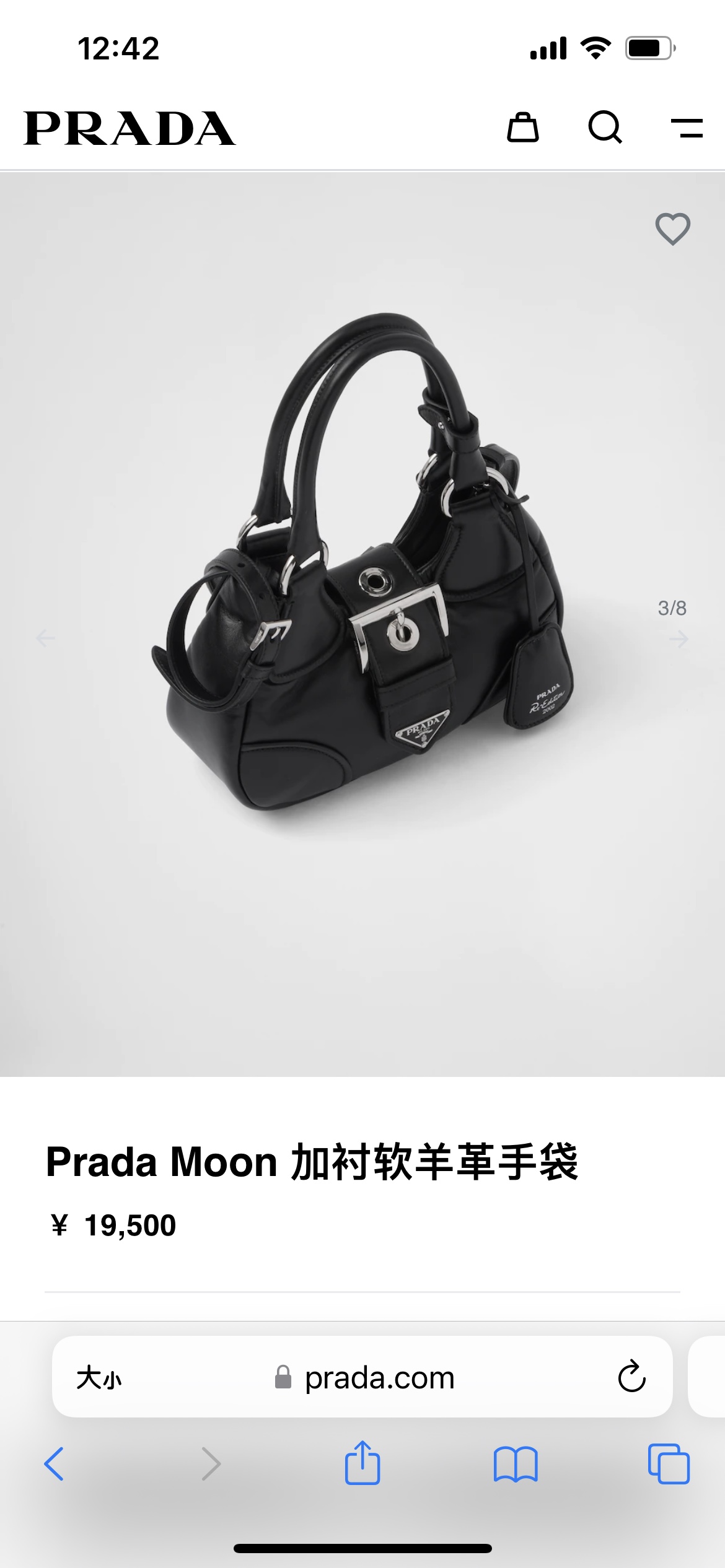This screenshot has width=725, height=1568.
Task: Go back in Safari
Action: point(55,1464)
